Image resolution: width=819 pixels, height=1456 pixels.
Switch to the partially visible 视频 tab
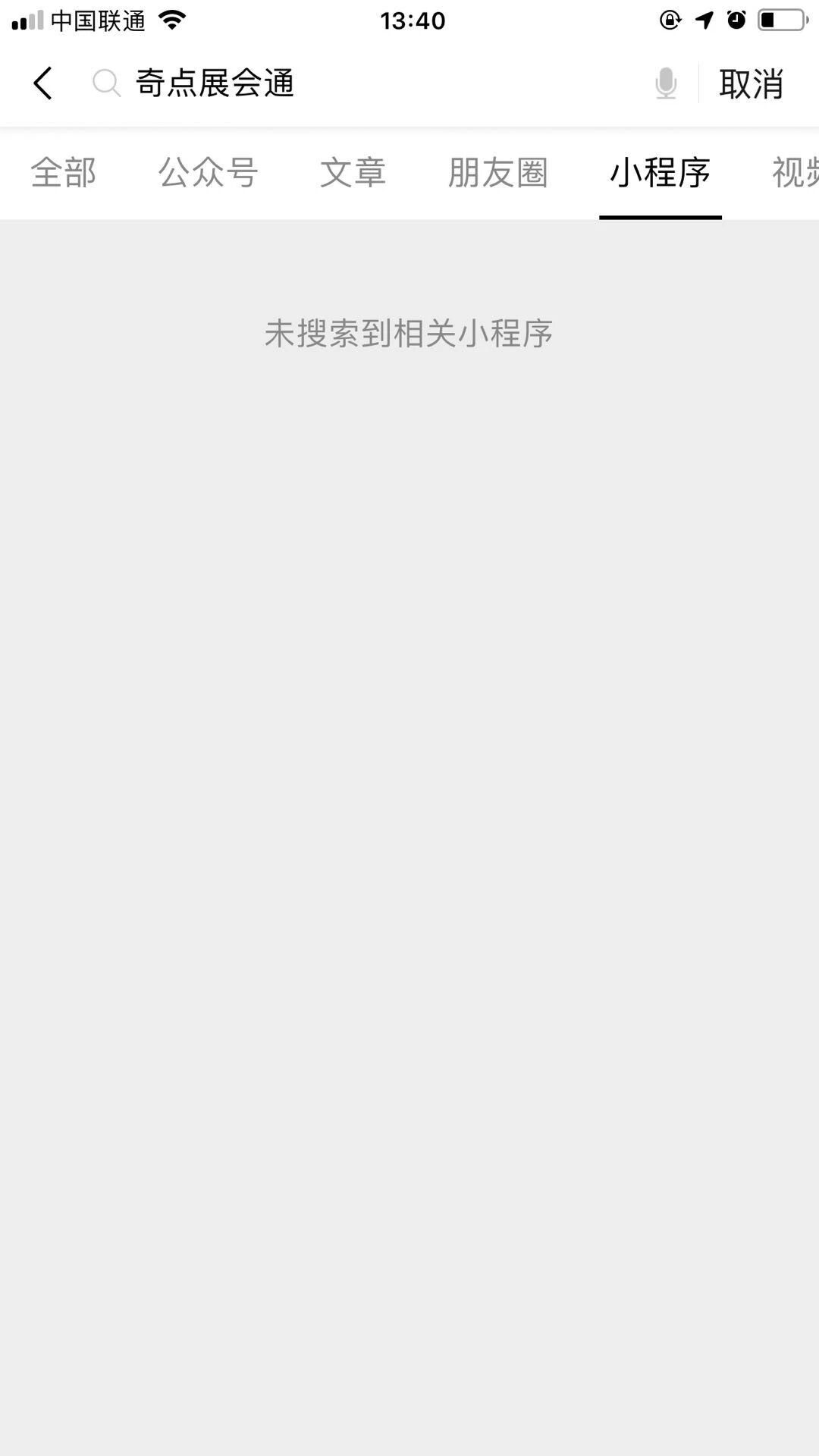(x=795, y=173)
